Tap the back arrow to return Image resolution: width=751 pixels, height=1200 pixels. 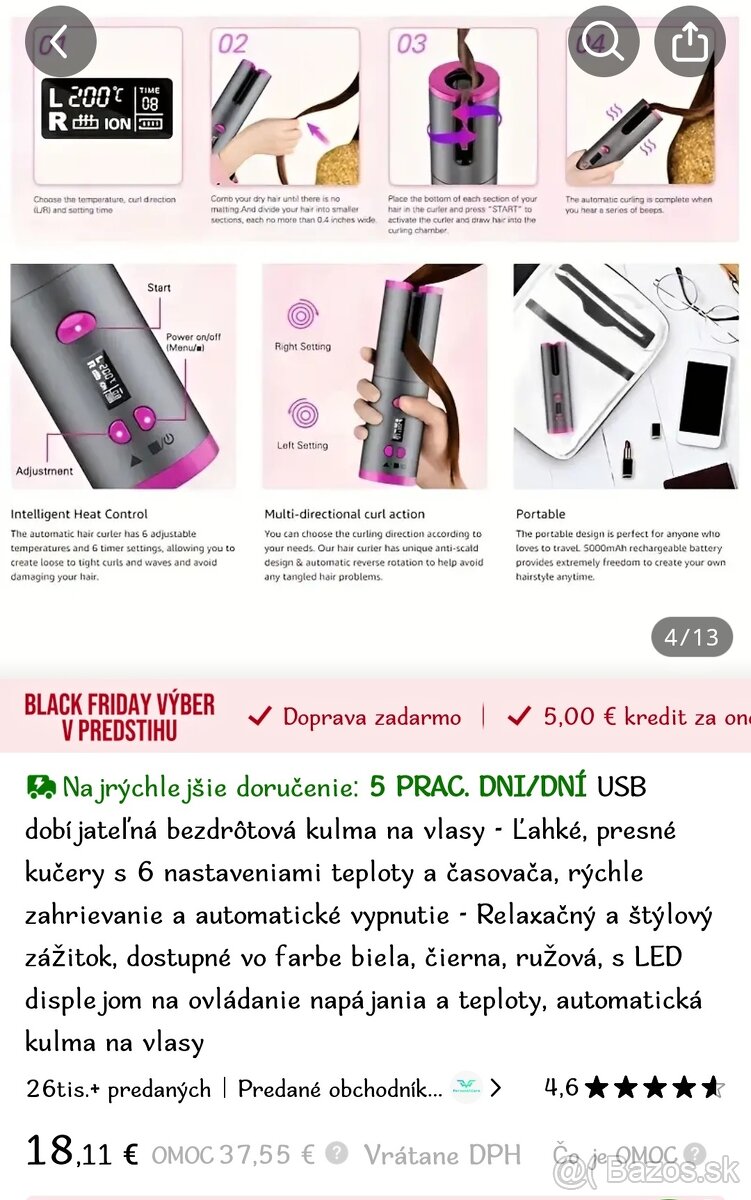(x=61, y=40)
